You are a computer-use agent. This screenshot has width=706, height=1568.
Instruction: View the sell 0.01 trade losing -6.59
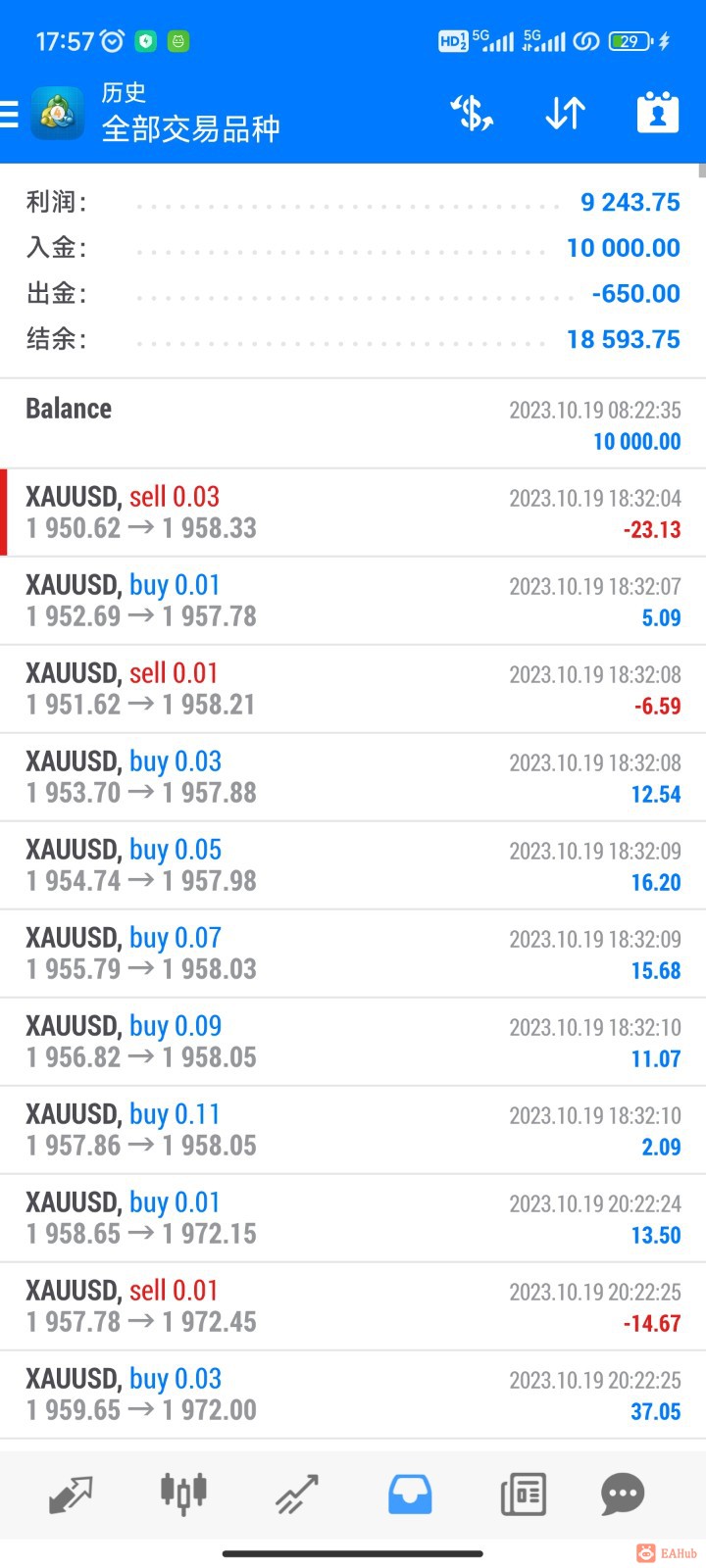353,688
